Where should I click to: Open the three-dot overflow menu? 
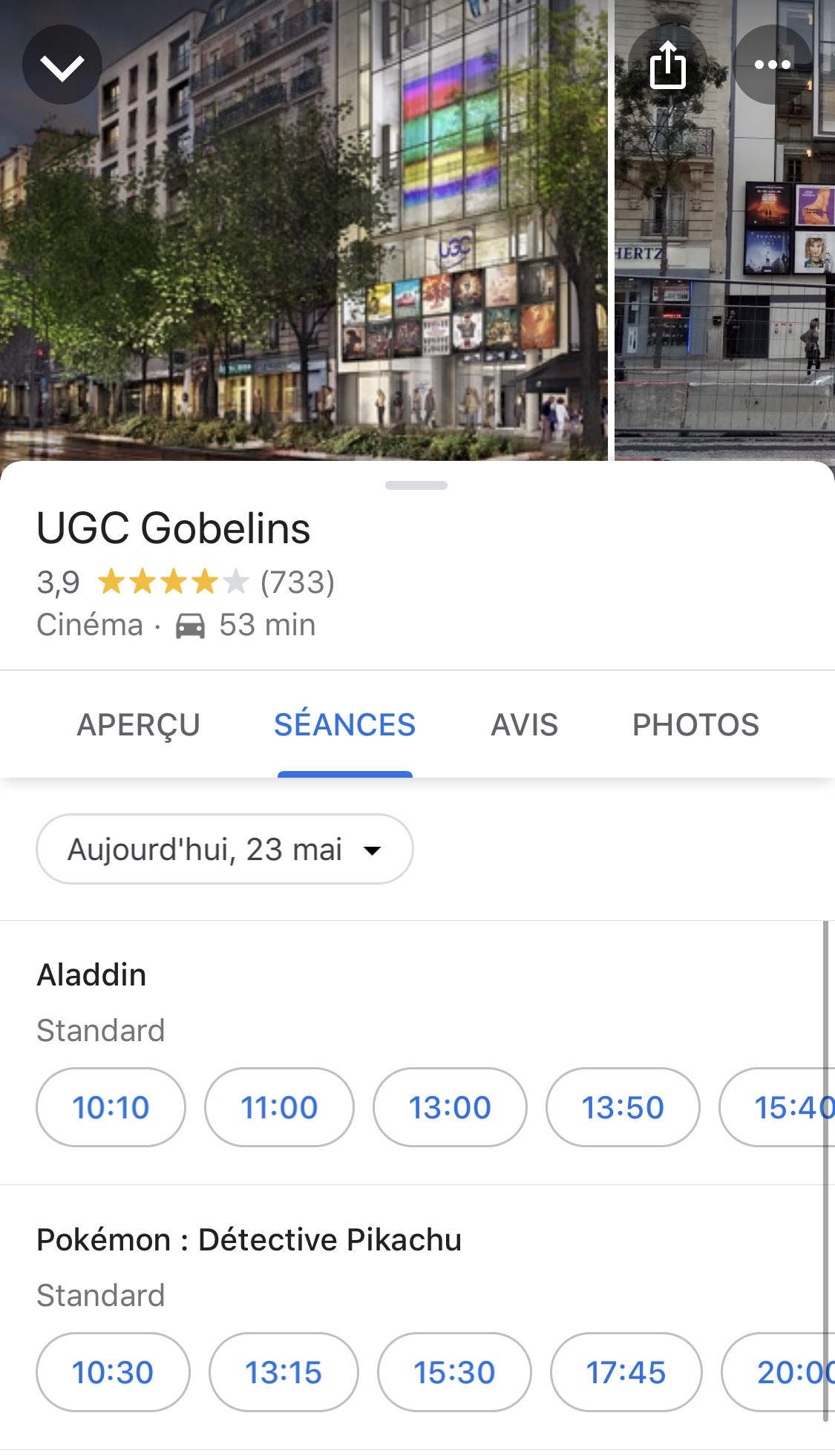pos(772,65)
